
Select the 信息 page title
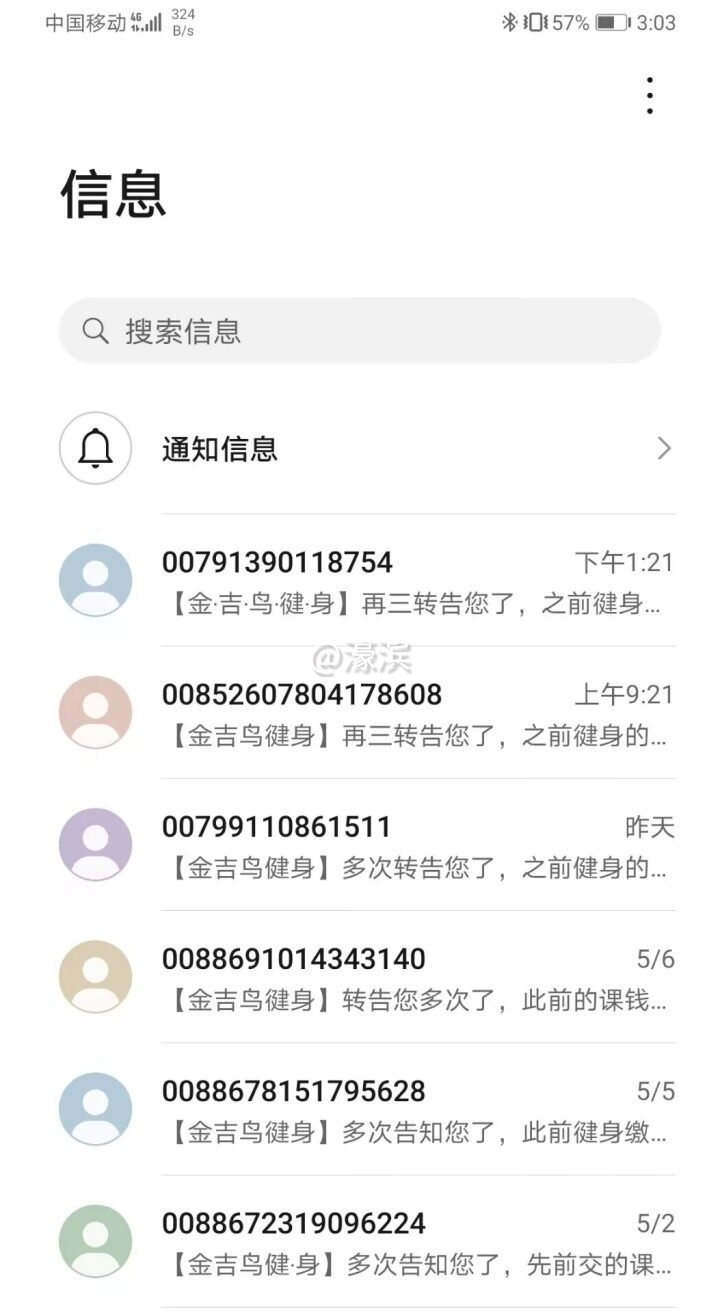coord(108,197)
